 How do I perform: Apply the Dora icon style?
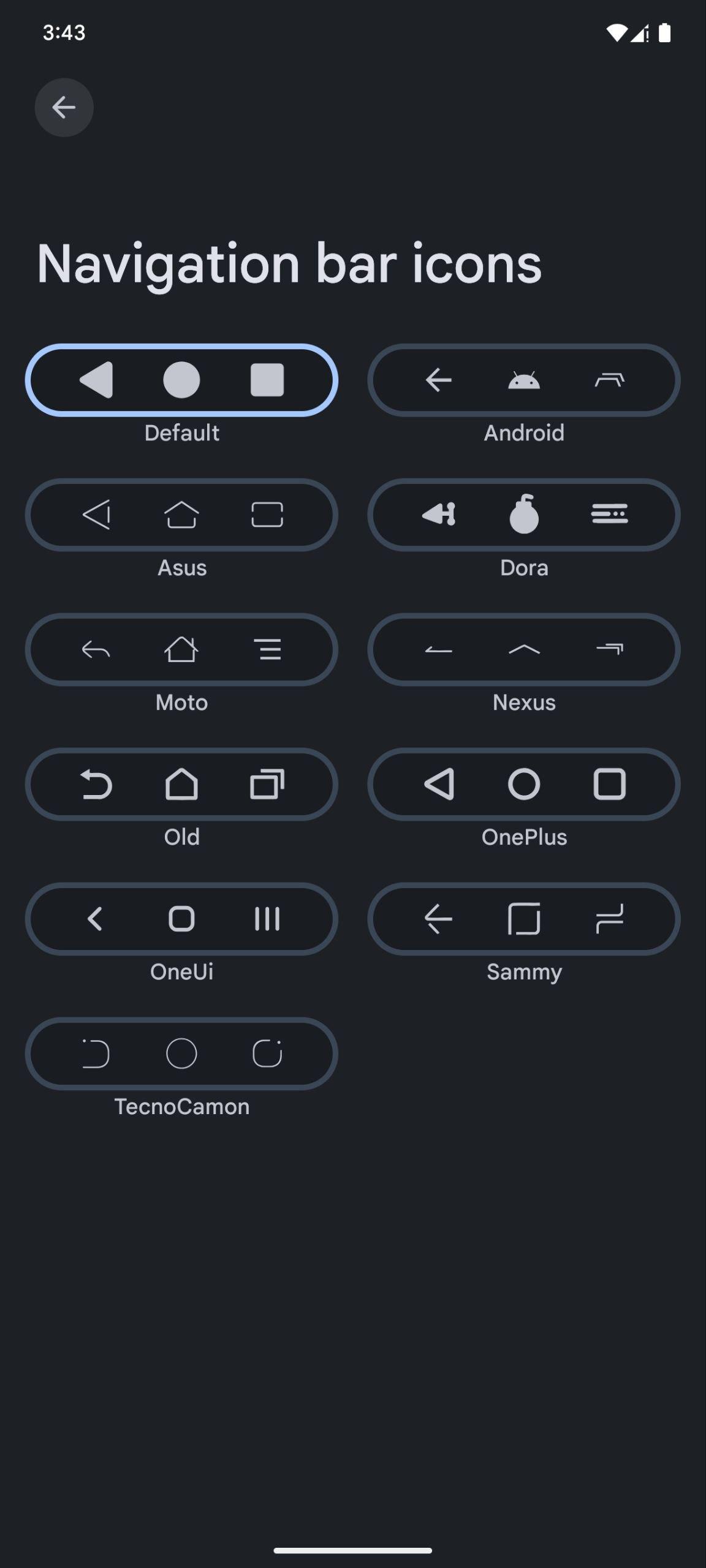tap(524, 514)
